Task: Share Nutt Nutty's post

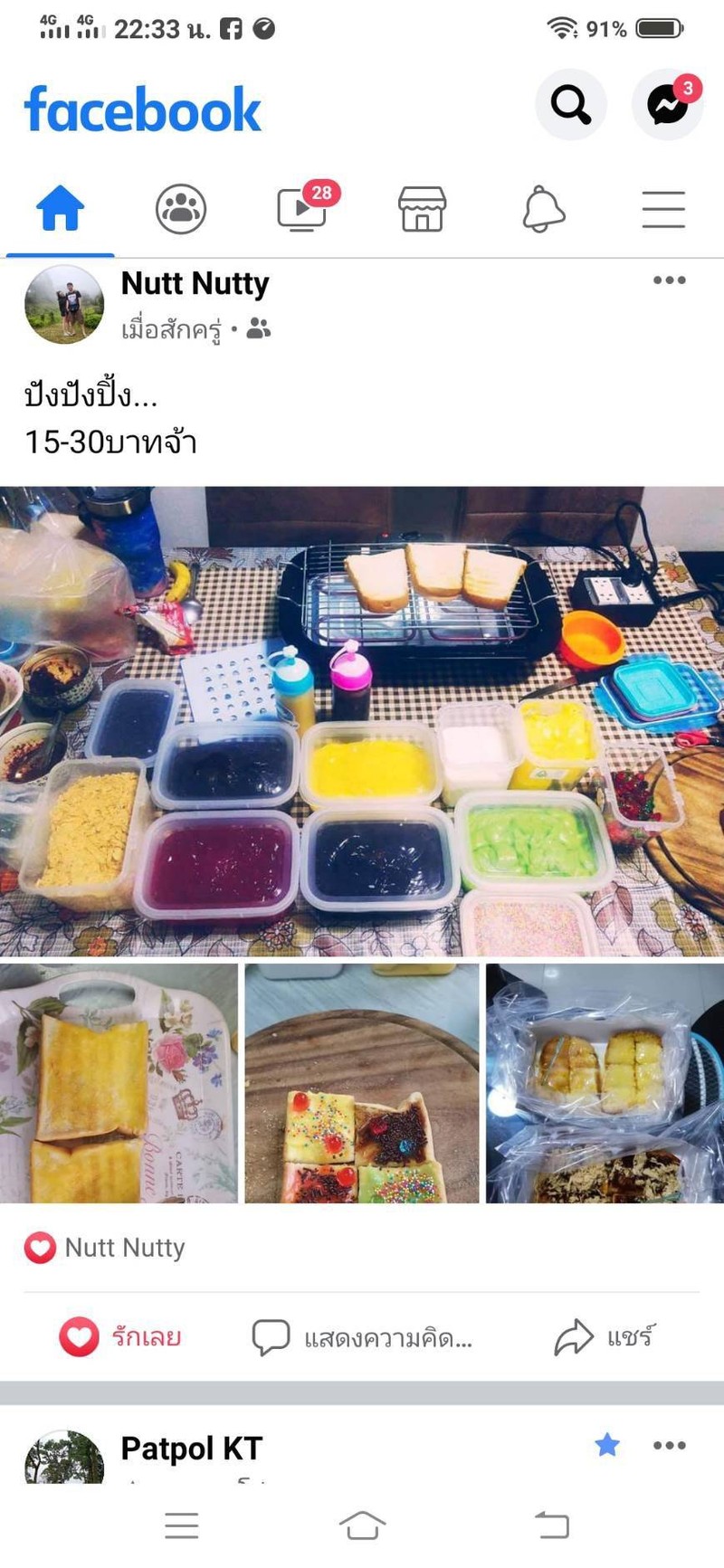Action: (x=604, y=1336)
